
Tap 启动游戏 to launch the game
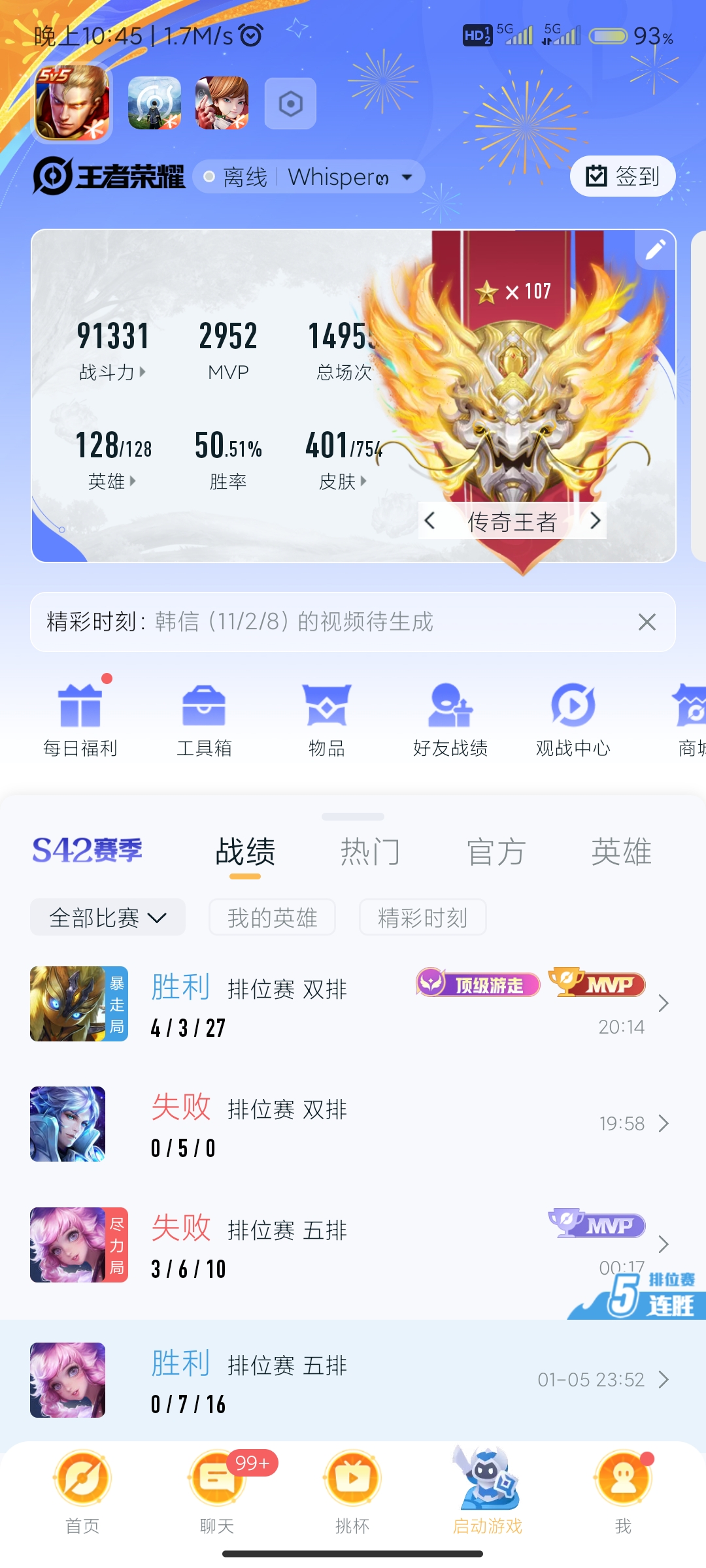click(x=487, y=1493)
